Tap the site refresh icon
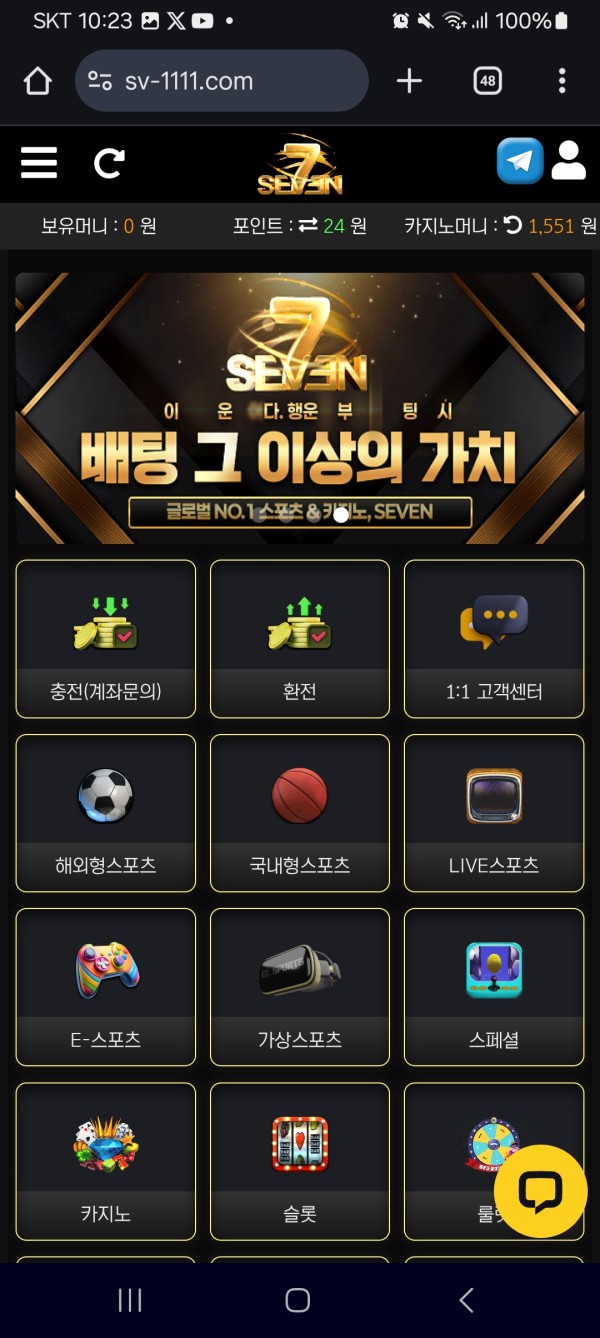The image size is (600, 1338). point(109,162)
